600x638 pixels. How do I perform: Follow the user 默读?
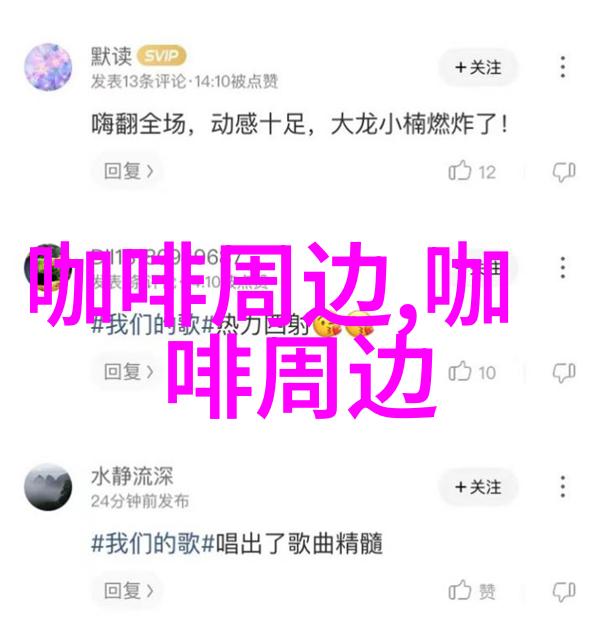point(477,68)
